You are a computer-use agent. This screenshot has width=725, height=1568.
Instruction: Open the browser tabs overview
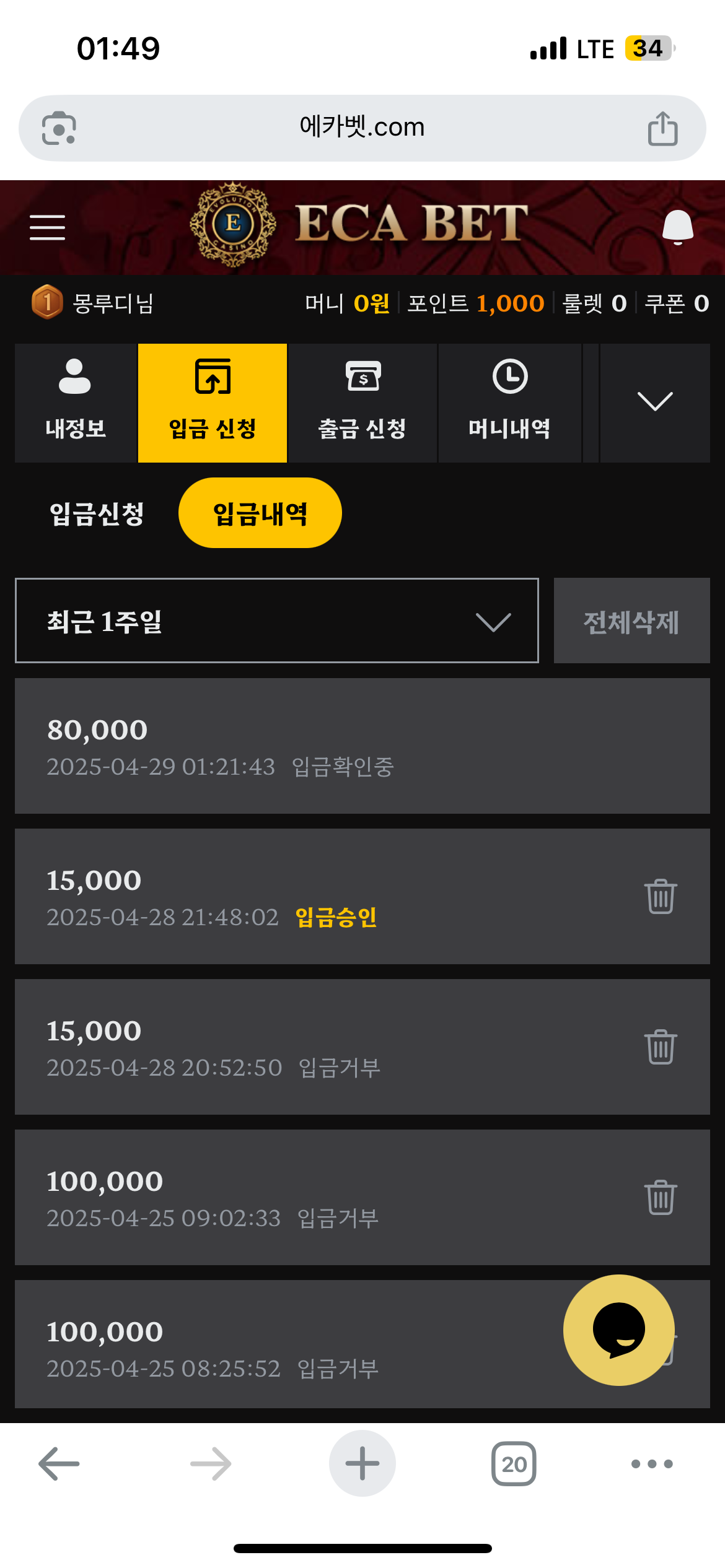click(514, 1463)
